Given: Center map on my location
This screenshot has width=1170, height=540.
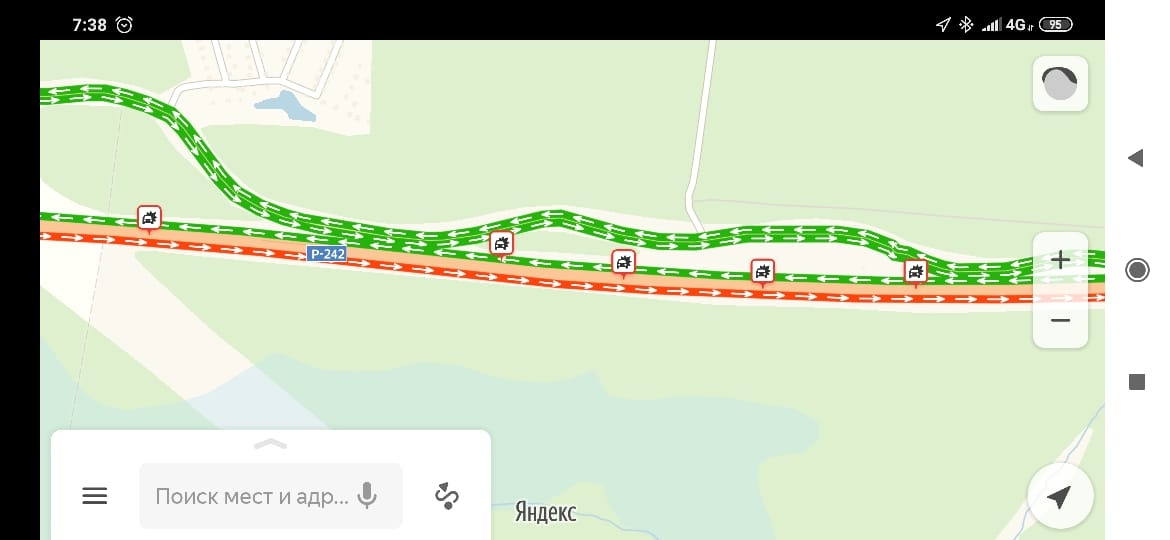Looking at the screenshot, I should point(1060,497).
